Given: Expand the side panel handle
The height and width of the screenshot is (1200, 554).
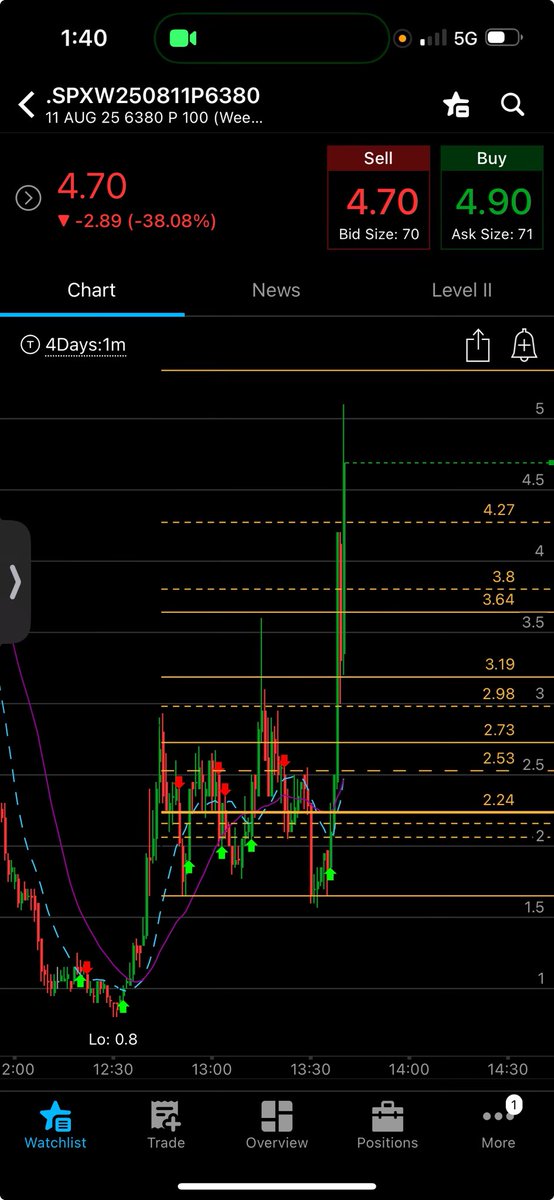Looking at the screenshot, I should [15, 581].
